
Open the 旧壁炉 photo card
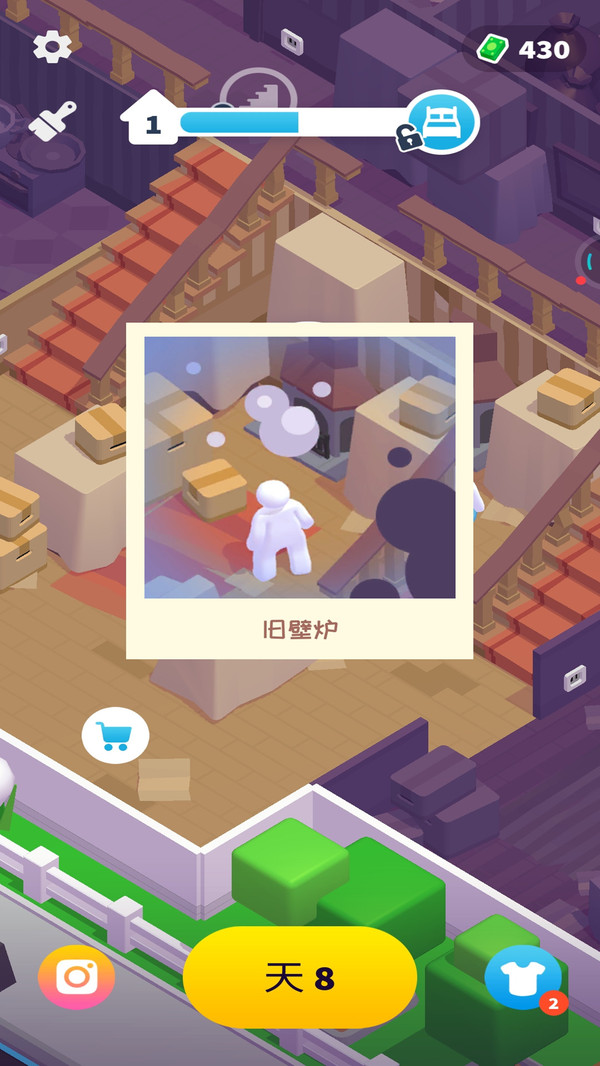click(299, 490)
